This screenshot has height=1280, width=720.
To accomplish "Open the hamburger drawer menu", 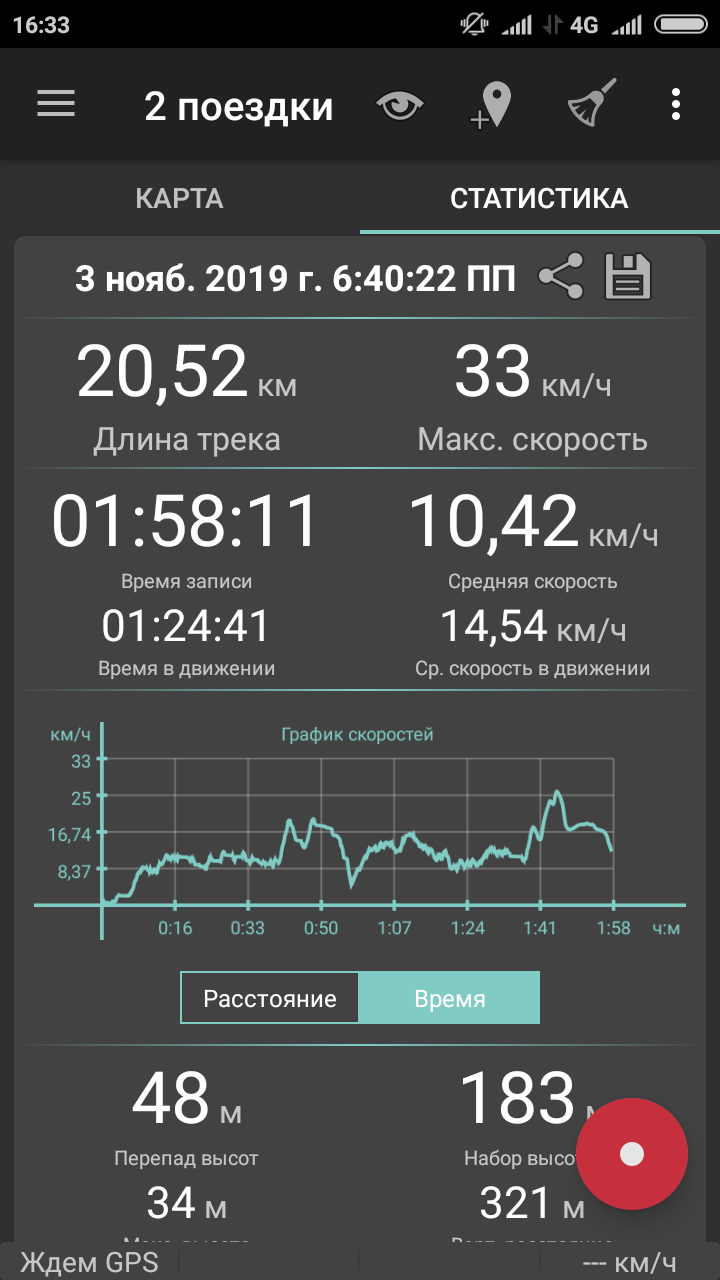I will click(x=56, y=104).
